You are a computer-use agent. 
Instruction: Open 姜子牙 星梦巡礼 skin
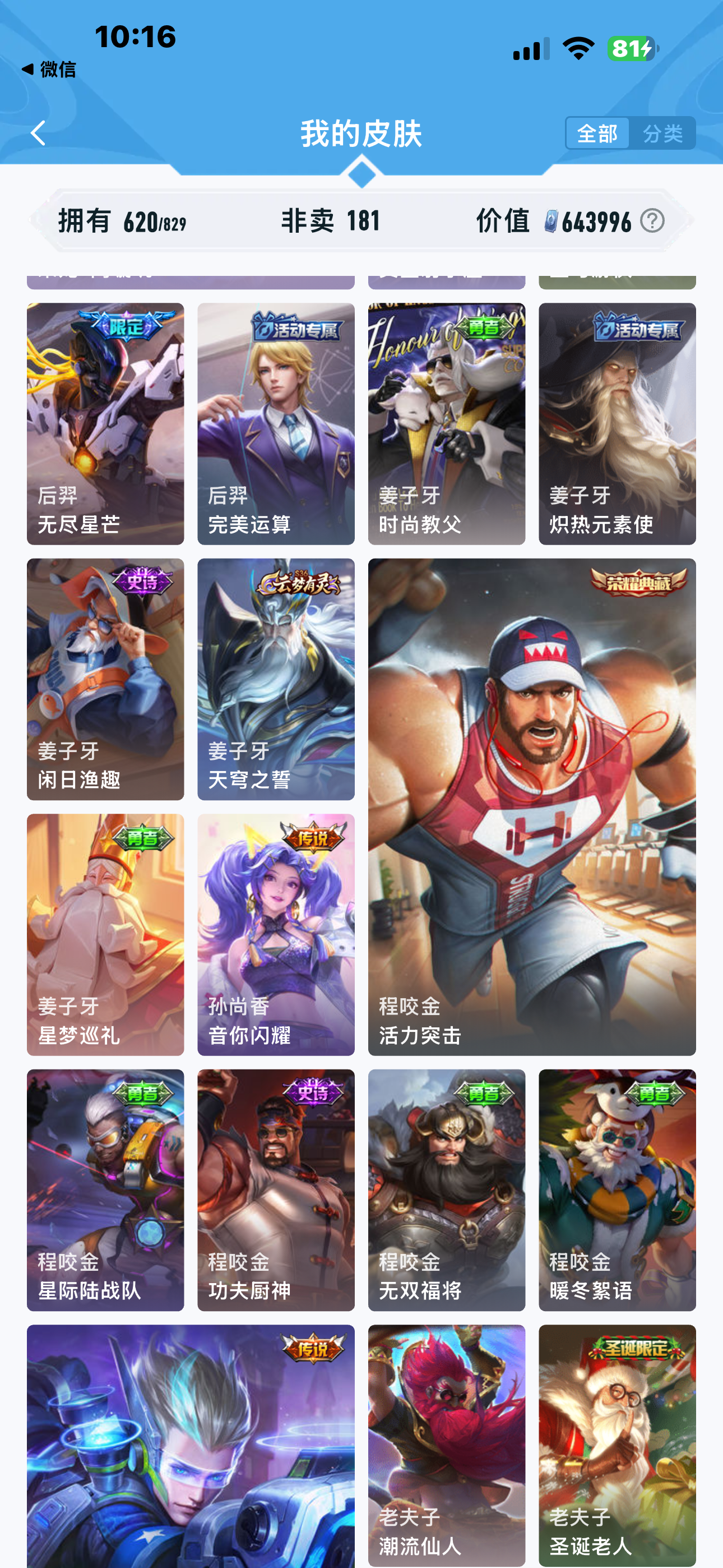(x=105, y=934)
